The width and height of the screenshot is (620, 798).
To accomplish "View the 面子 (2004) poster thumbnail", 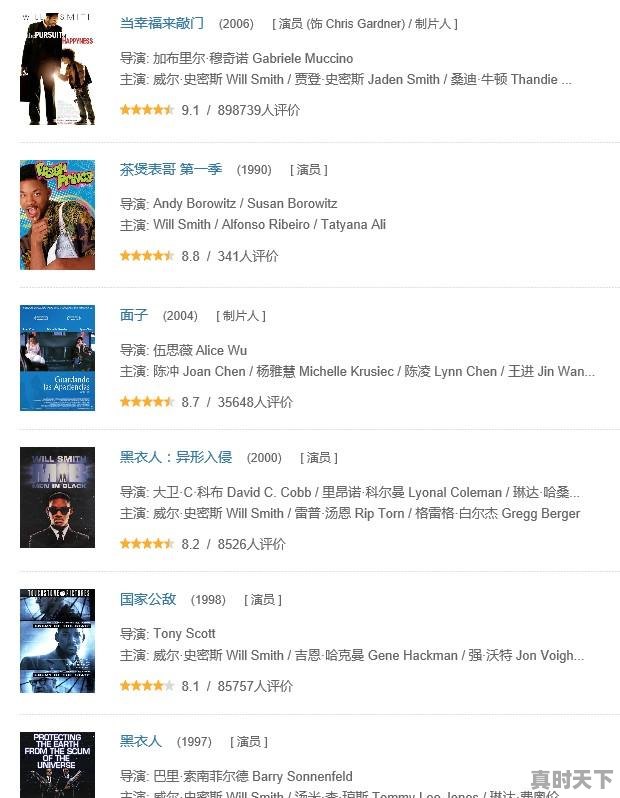I will point(57,358).
